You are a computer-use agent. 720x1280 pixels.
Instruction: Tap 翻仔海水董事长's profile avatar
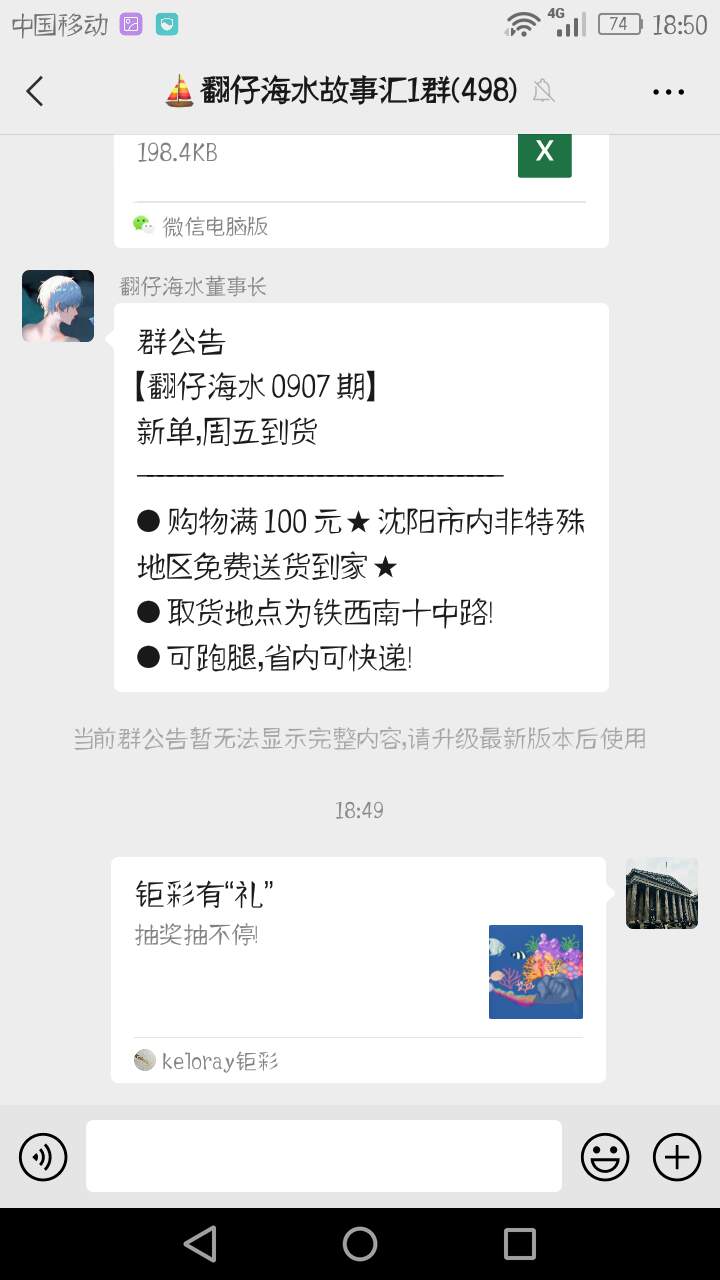click(x=58, y=306)
